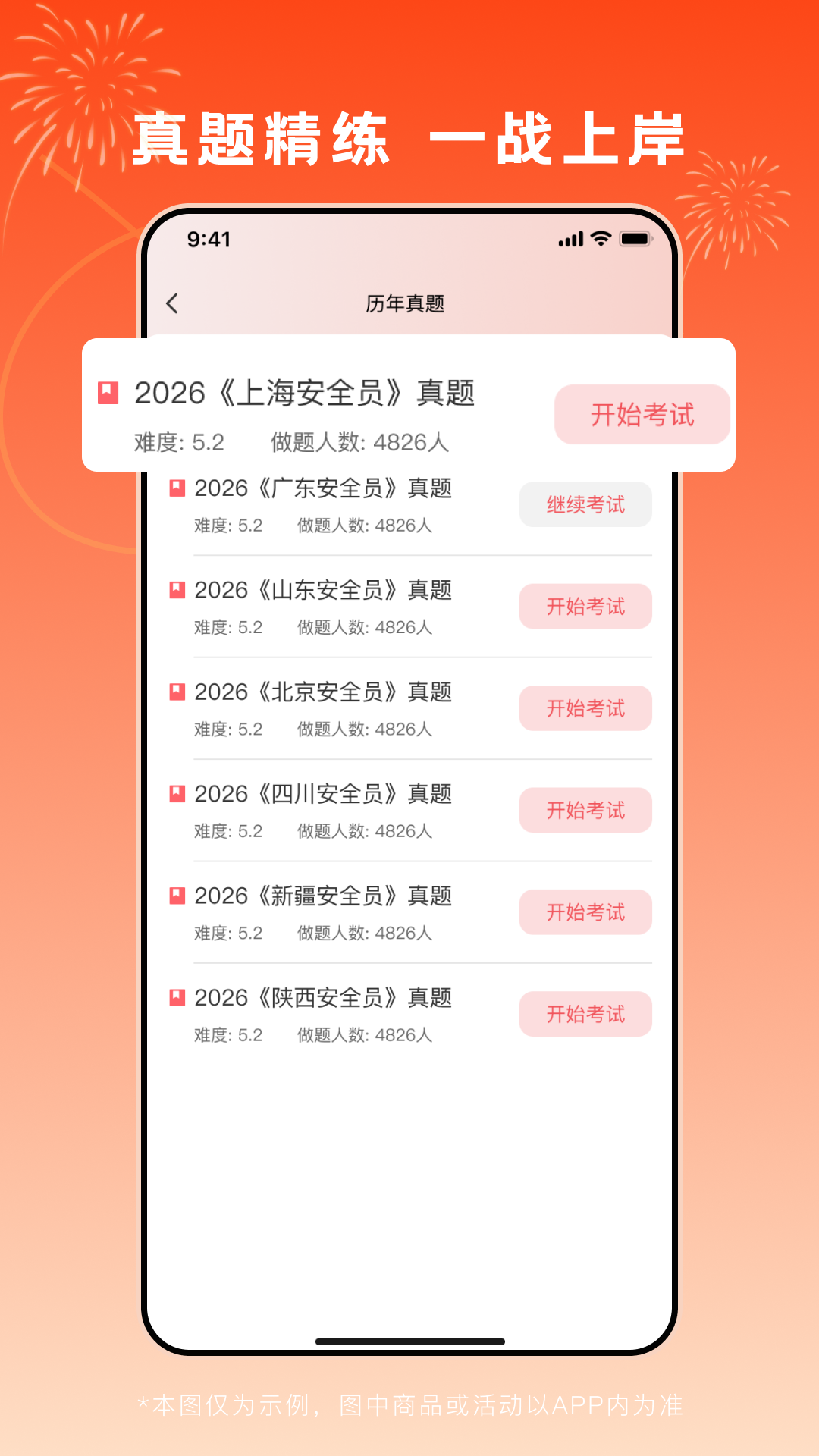Click 继续考试 for the 广东安全员 exam
This screenshot has height=1456, width=819.
[585, 504]
